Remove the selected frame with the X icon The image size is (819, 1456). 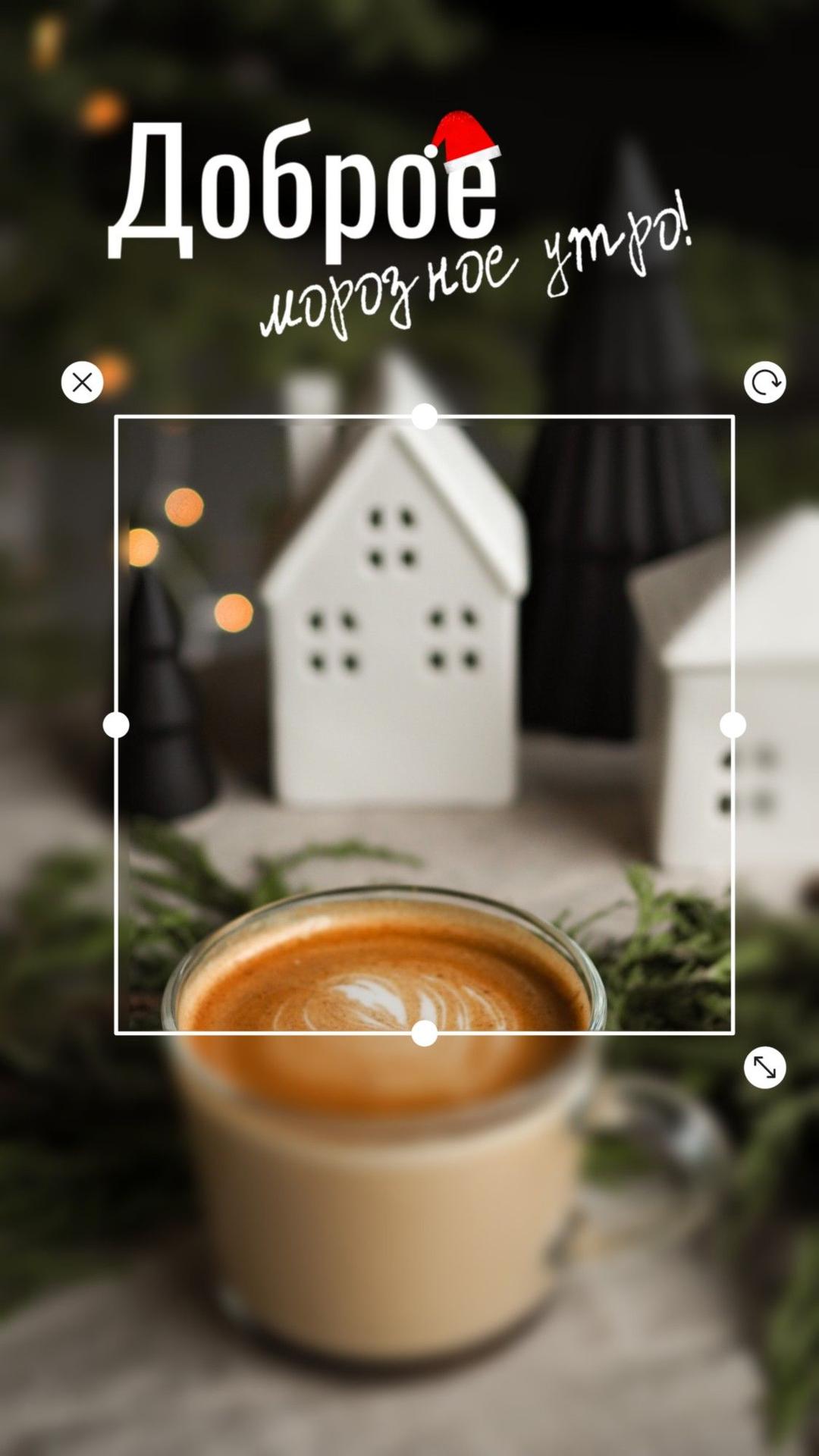(82, 382)
